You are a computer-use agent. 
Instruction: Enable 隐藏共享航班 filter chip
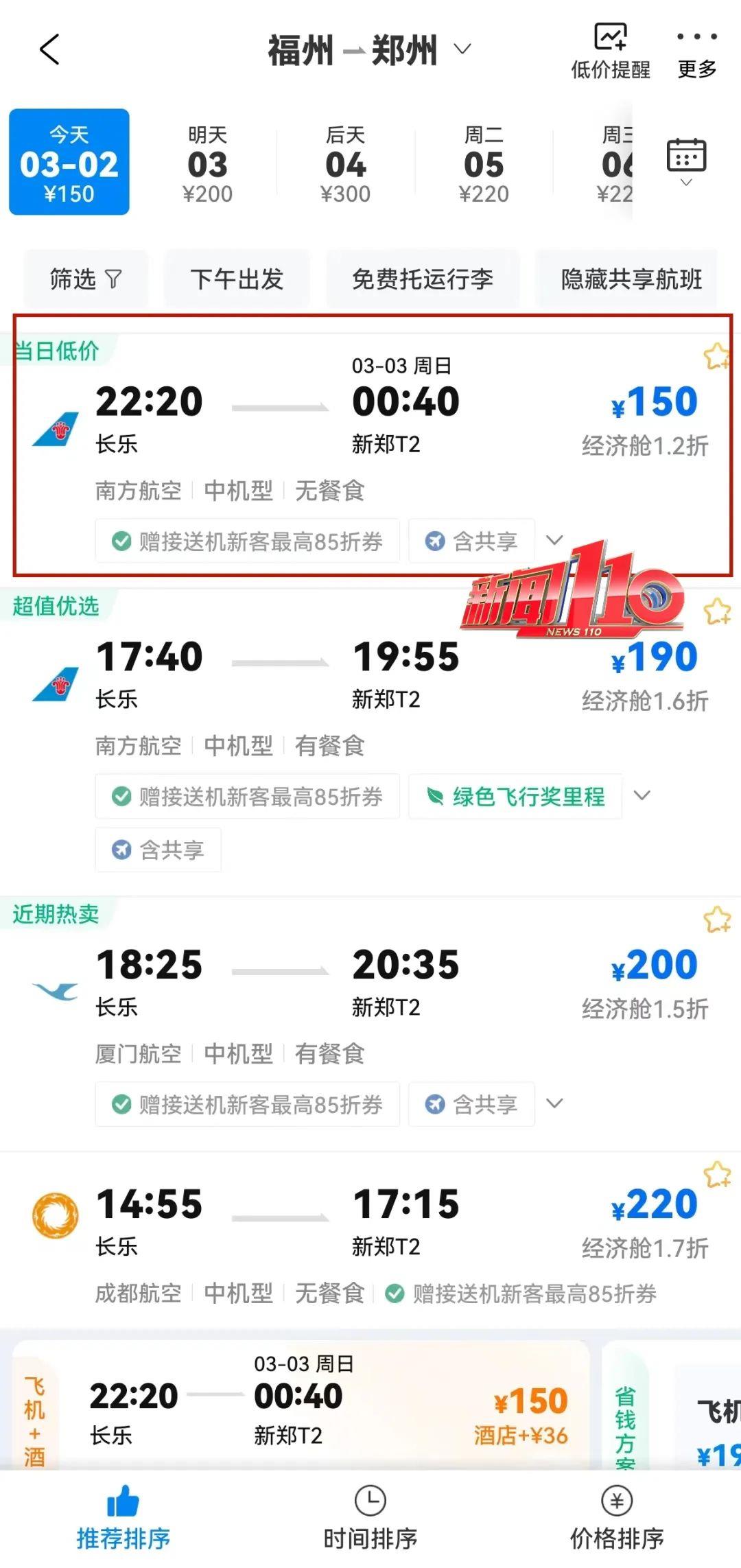click(x=631, y=279)
